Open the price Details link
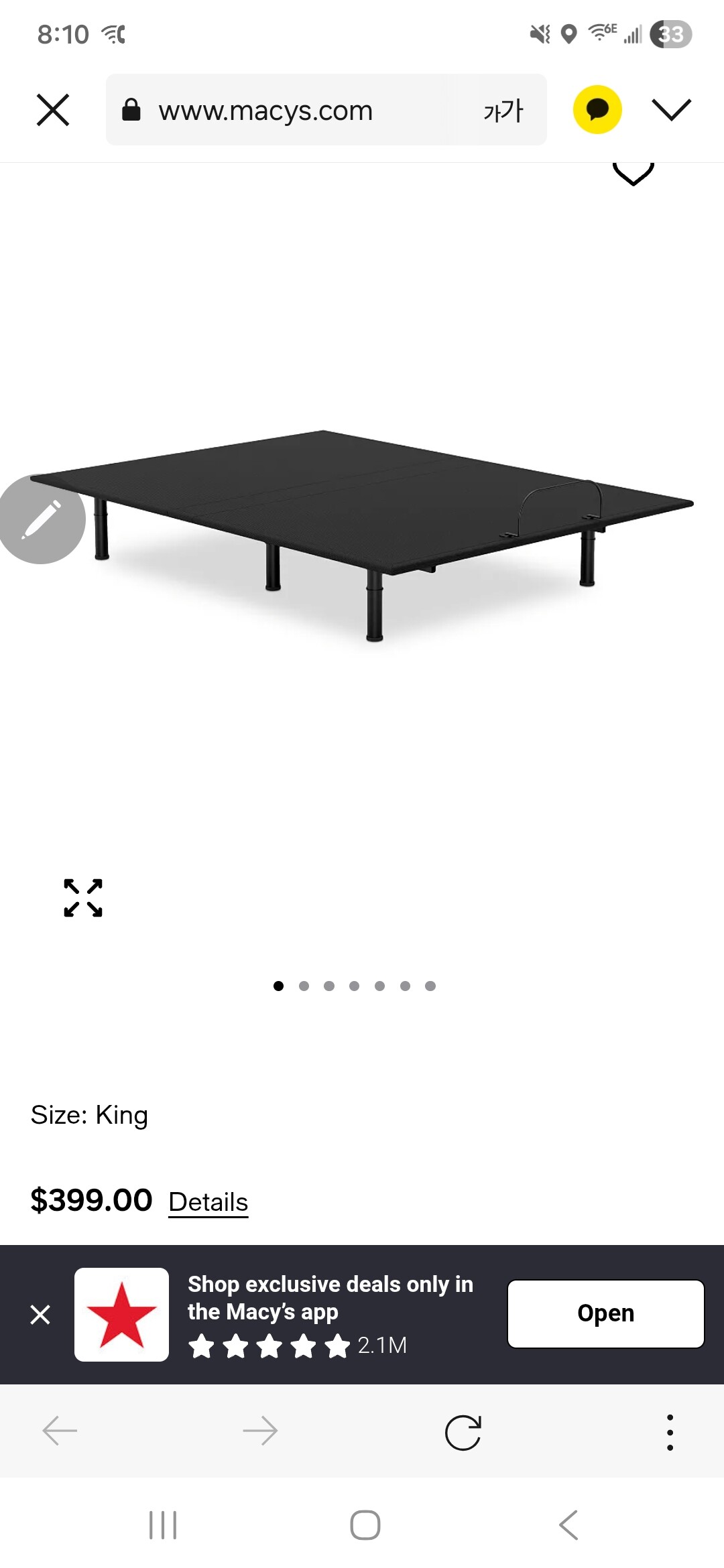 click(x=208, y=1202)
